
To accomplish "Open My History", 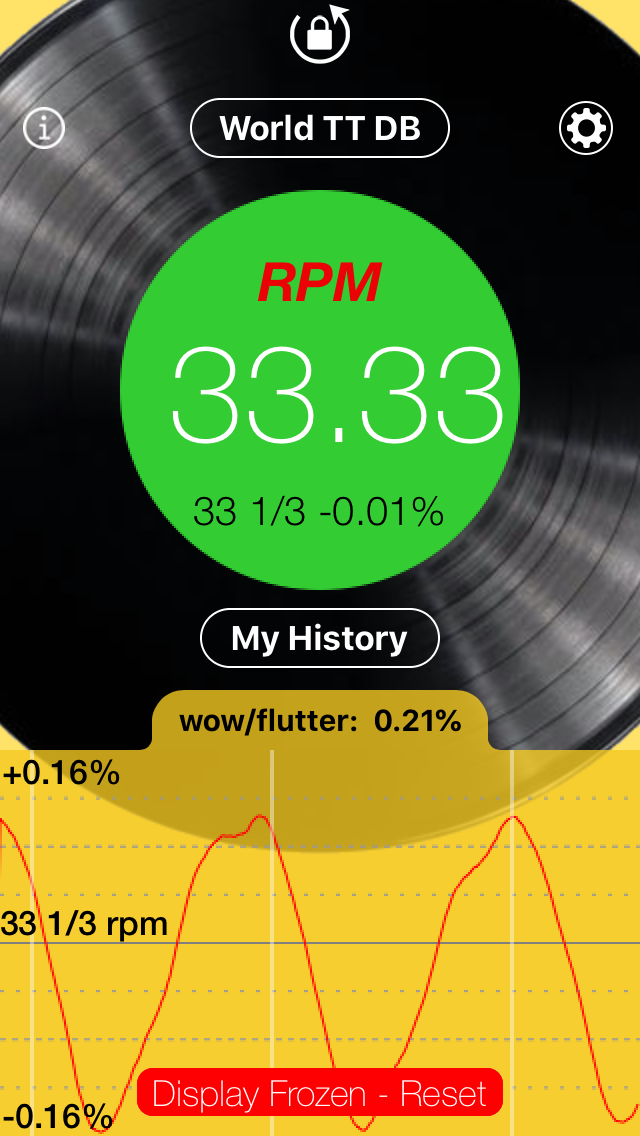I will (320, 638).
